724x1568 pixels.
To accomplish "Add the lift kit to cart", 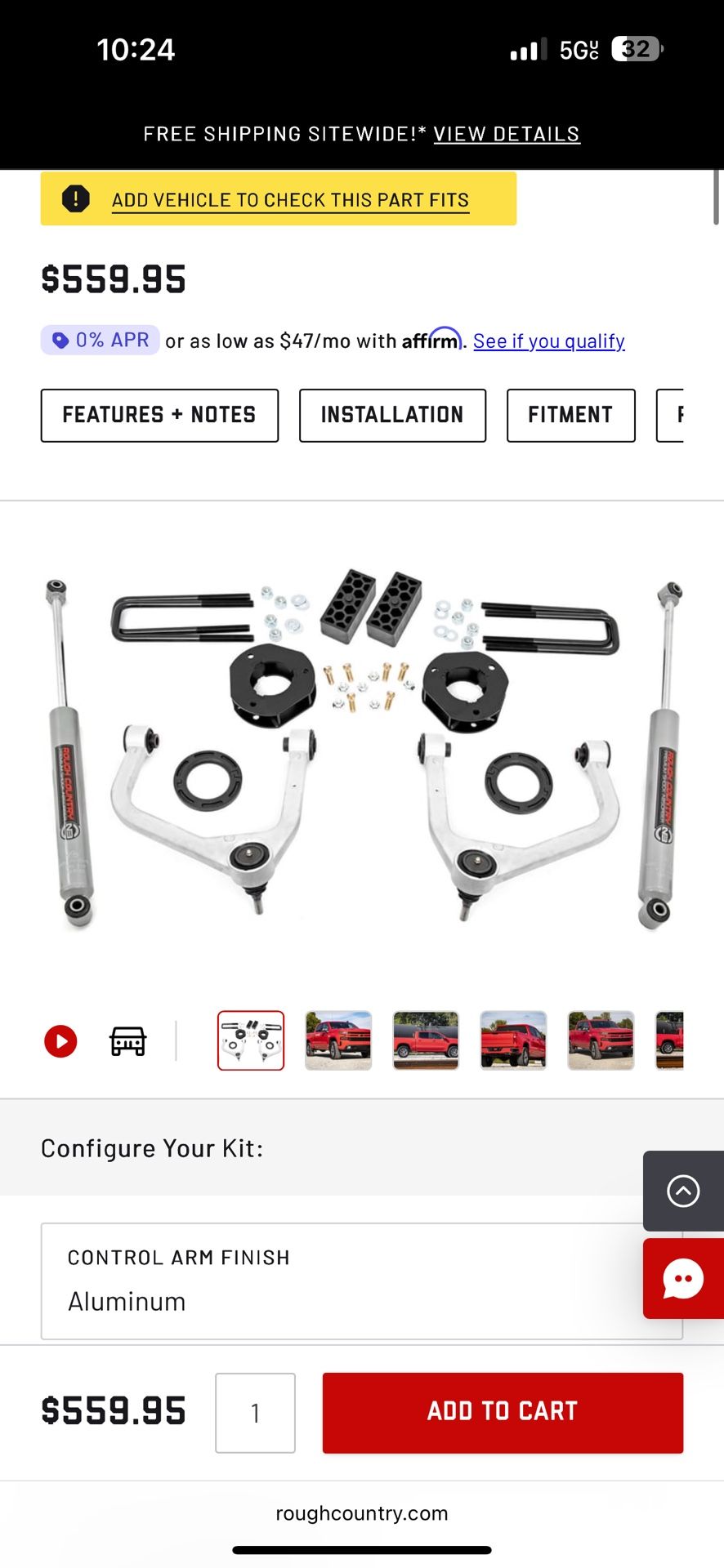I will [x=502, y=1412].
